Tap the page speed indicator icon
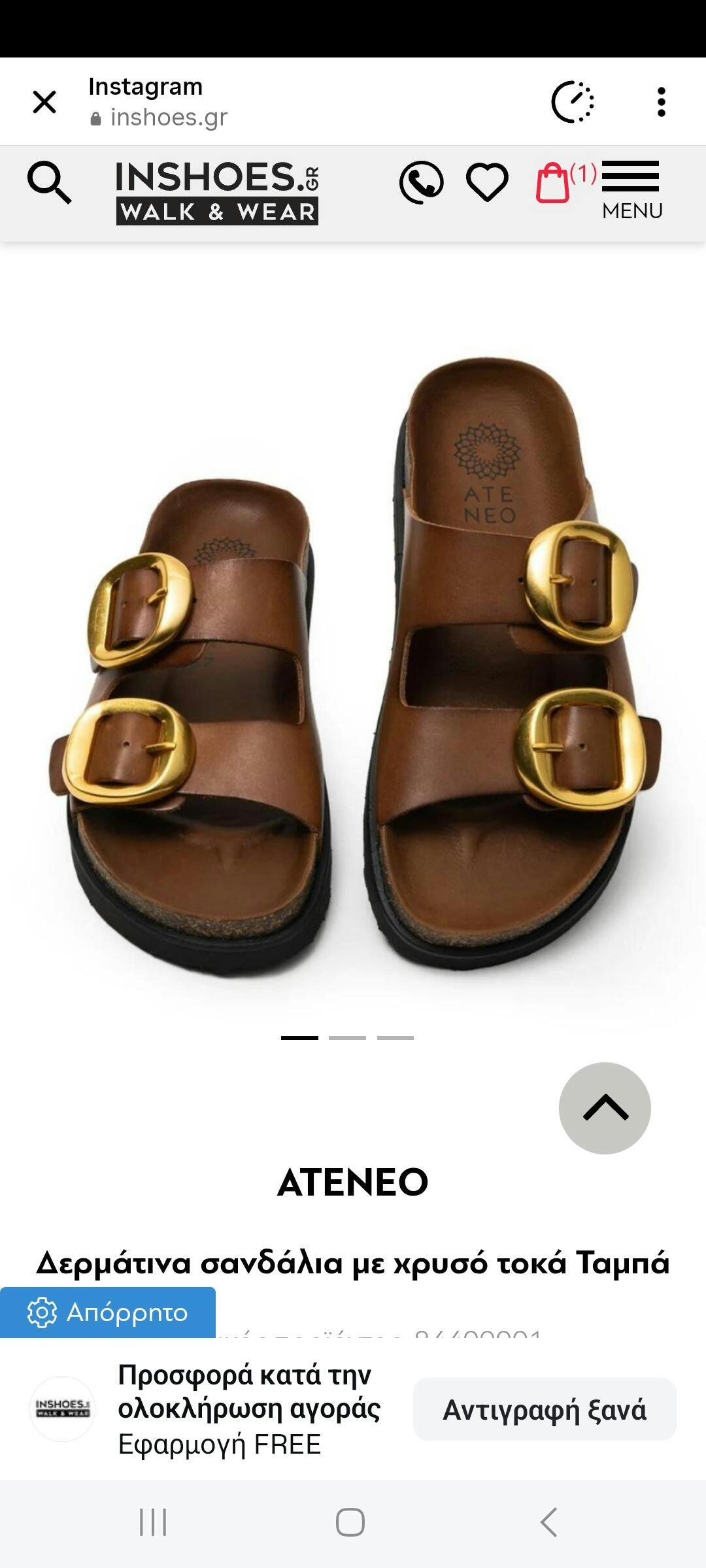Viewport: 706px width, 1568px height. [x=573, y=102]
